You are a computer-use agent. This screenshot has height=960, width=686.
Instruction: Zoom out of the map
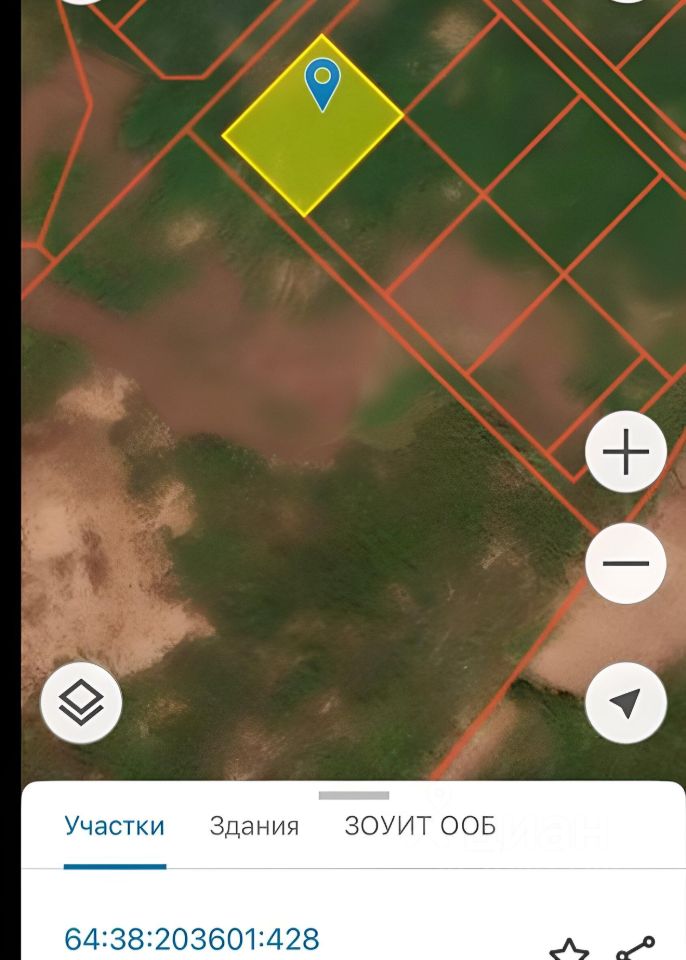626,563
